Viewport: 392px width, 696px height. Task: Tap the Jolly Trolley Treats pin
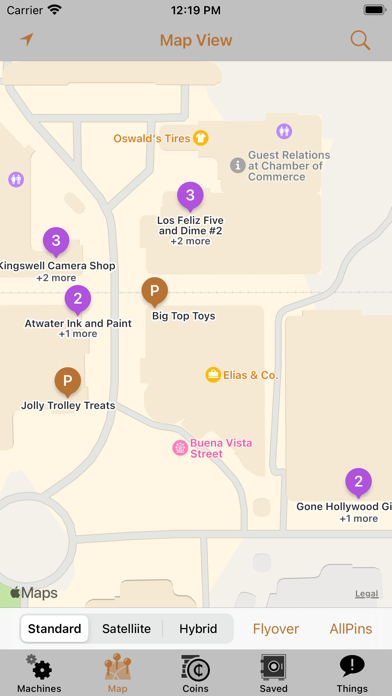pos(67,382)
